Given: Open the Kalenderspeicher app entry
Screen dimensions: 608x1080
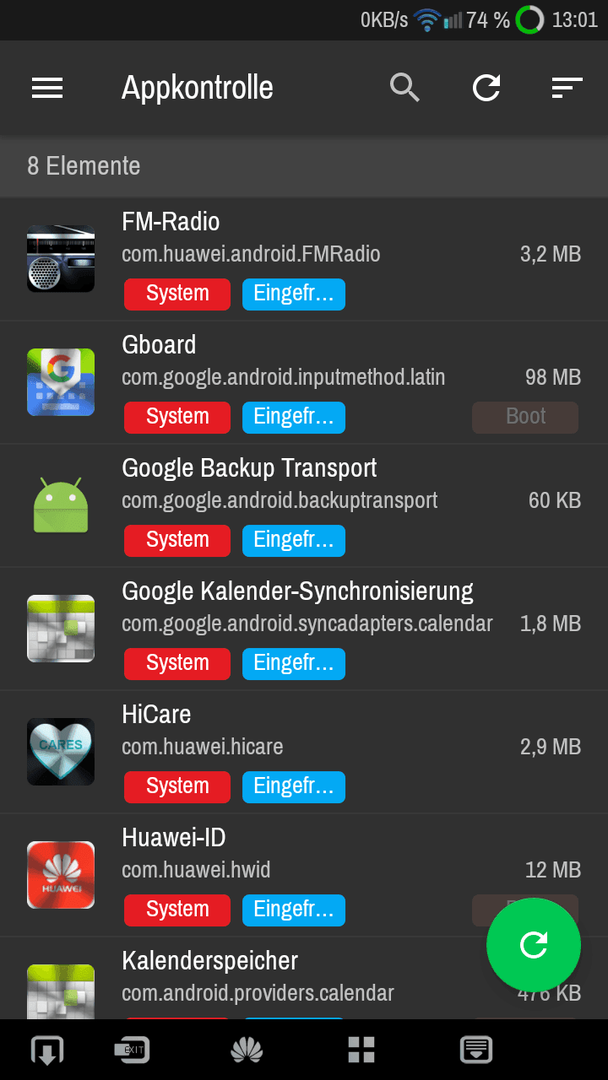Looking at the screenshot, I should [304, 977].
